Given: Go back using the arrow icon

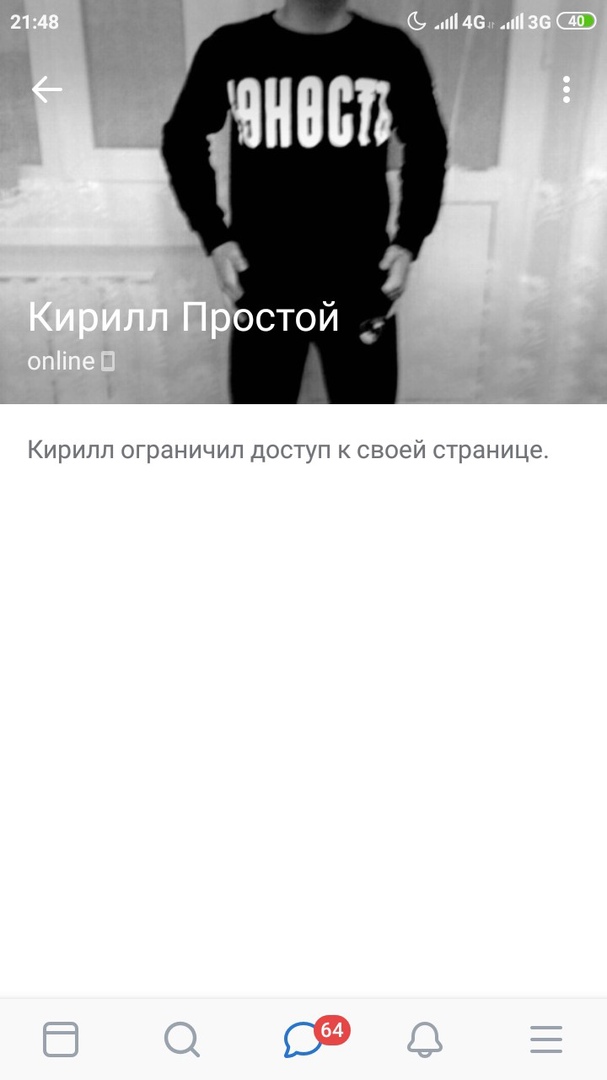Looking at the screenshot, I should [46, 90].
